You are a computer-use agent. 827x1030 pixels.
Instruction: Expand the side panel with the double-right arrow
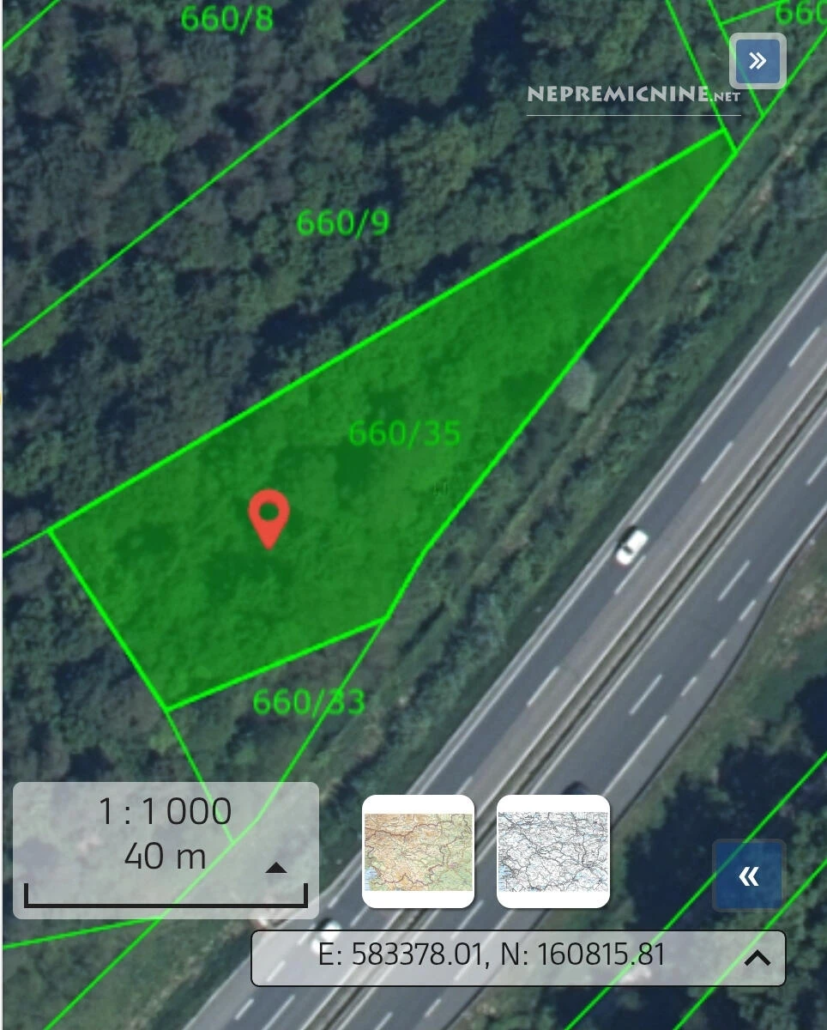[x=757, y=62]
